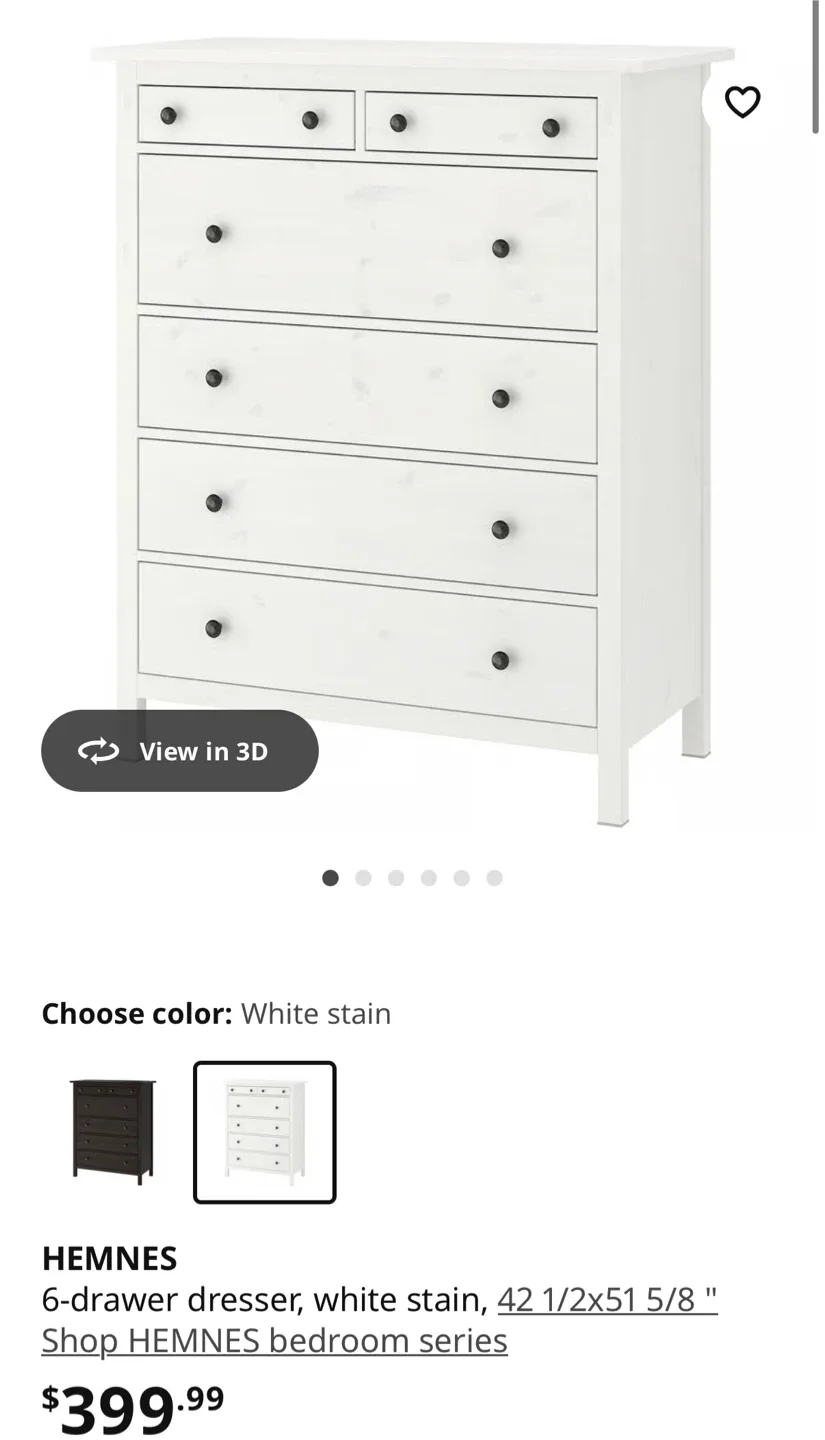Click the 3D rotation icon on View in 3D
The width and height of the screenshot is (825, 1440).
tap(98, 751)
